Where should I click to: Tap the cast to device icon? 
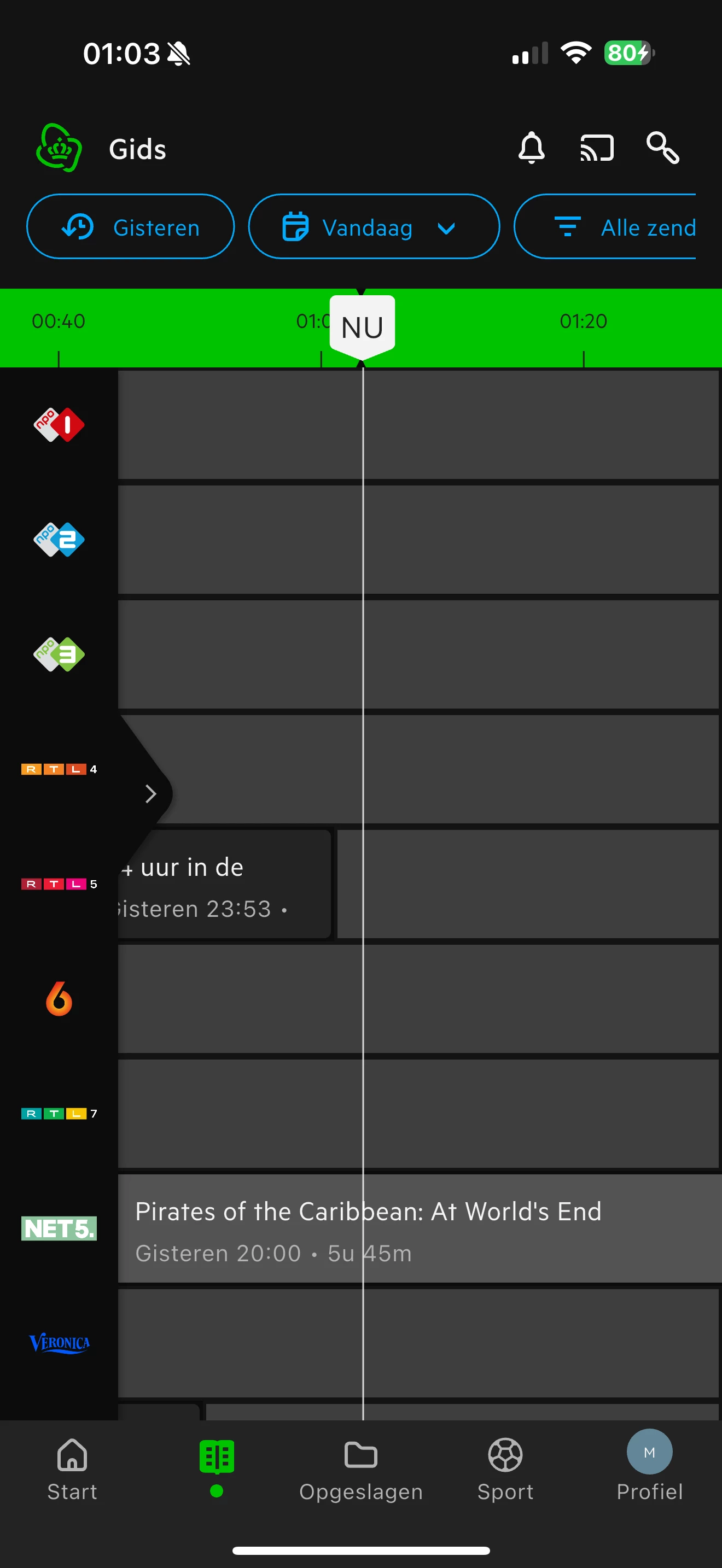coord(597,148)
